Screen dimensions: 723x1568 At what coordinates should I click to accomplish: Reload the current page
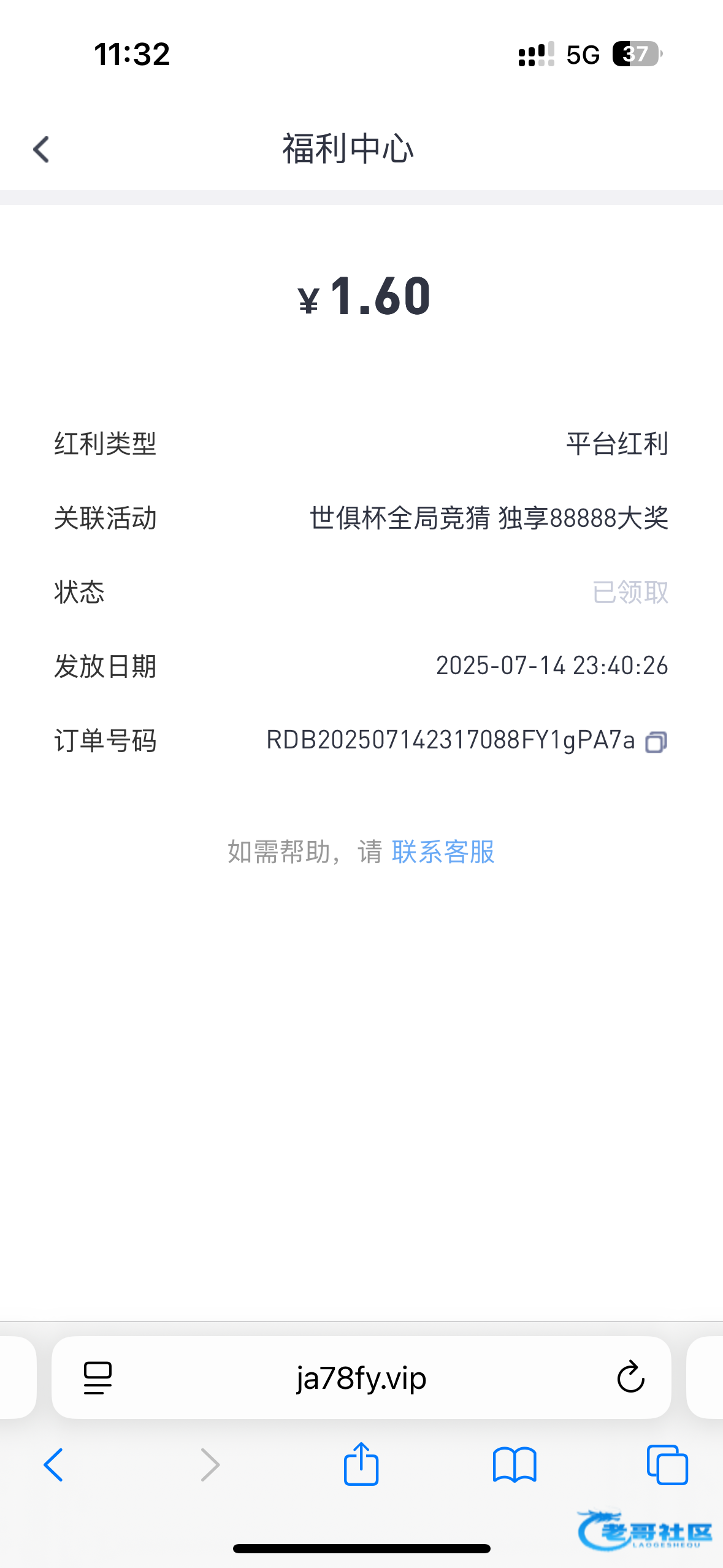pos(630,1378)
